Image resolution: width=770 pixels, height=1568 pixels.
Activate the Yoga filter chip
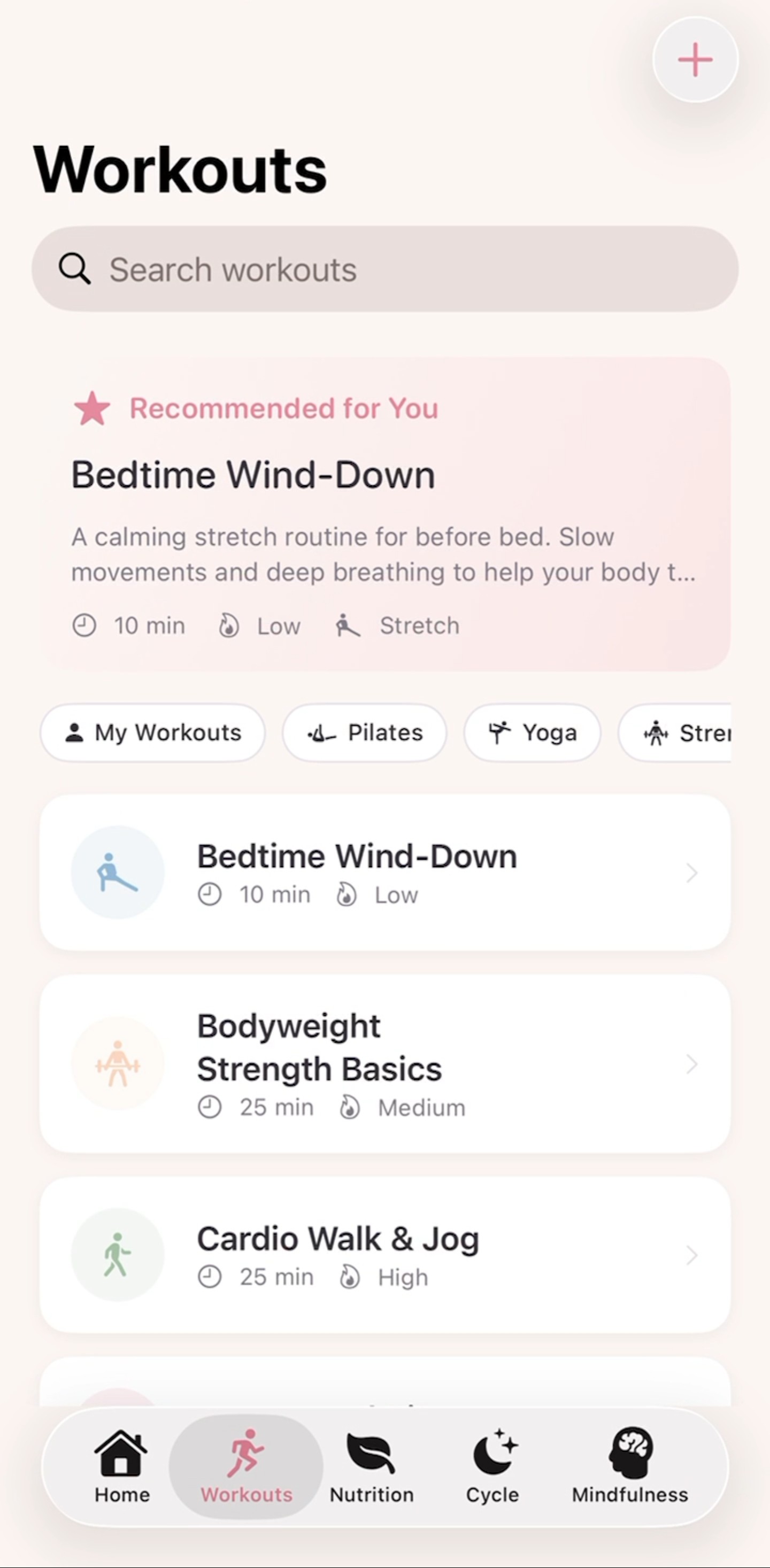tap(531, 733)
